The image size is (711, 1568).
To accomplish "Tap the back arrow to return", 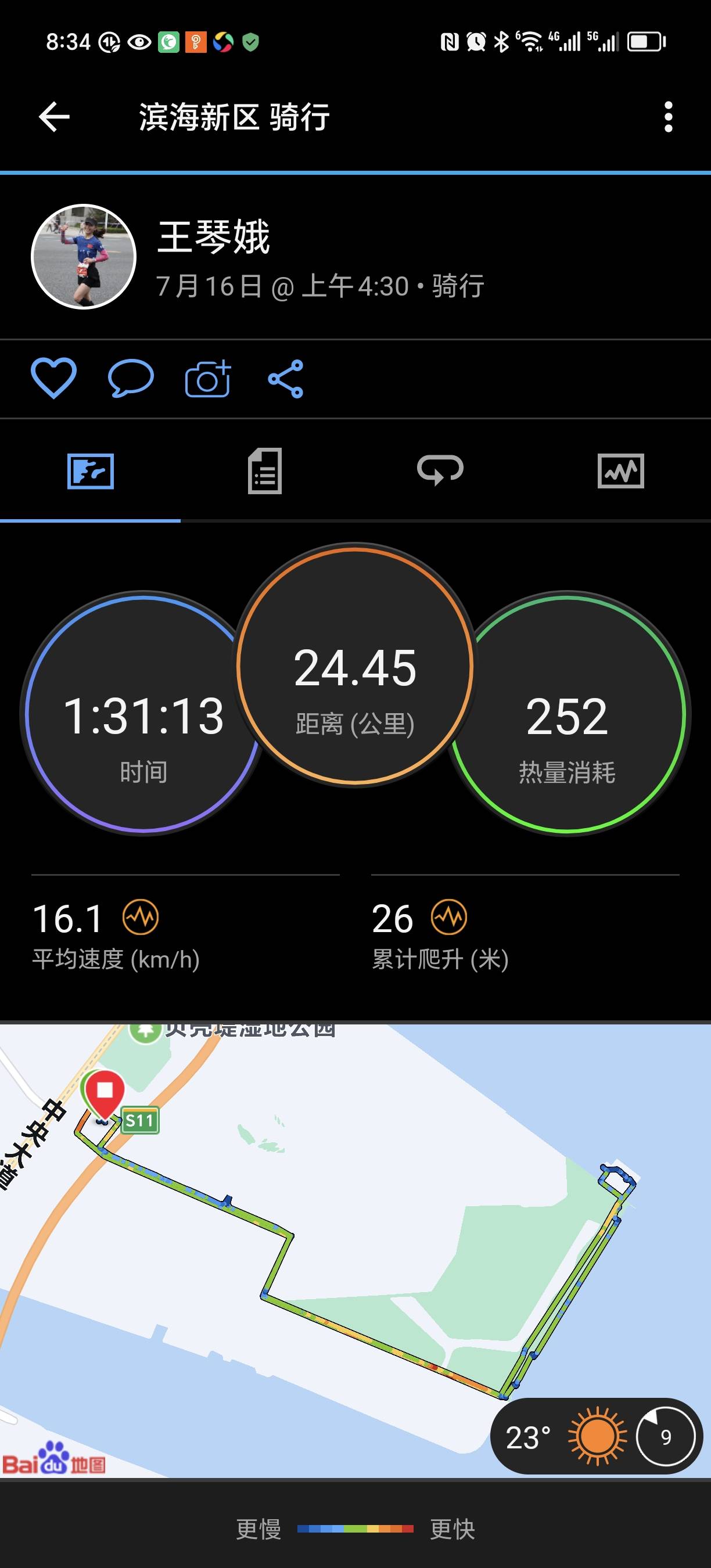I will pyautogui.click(x=53, y=117).
